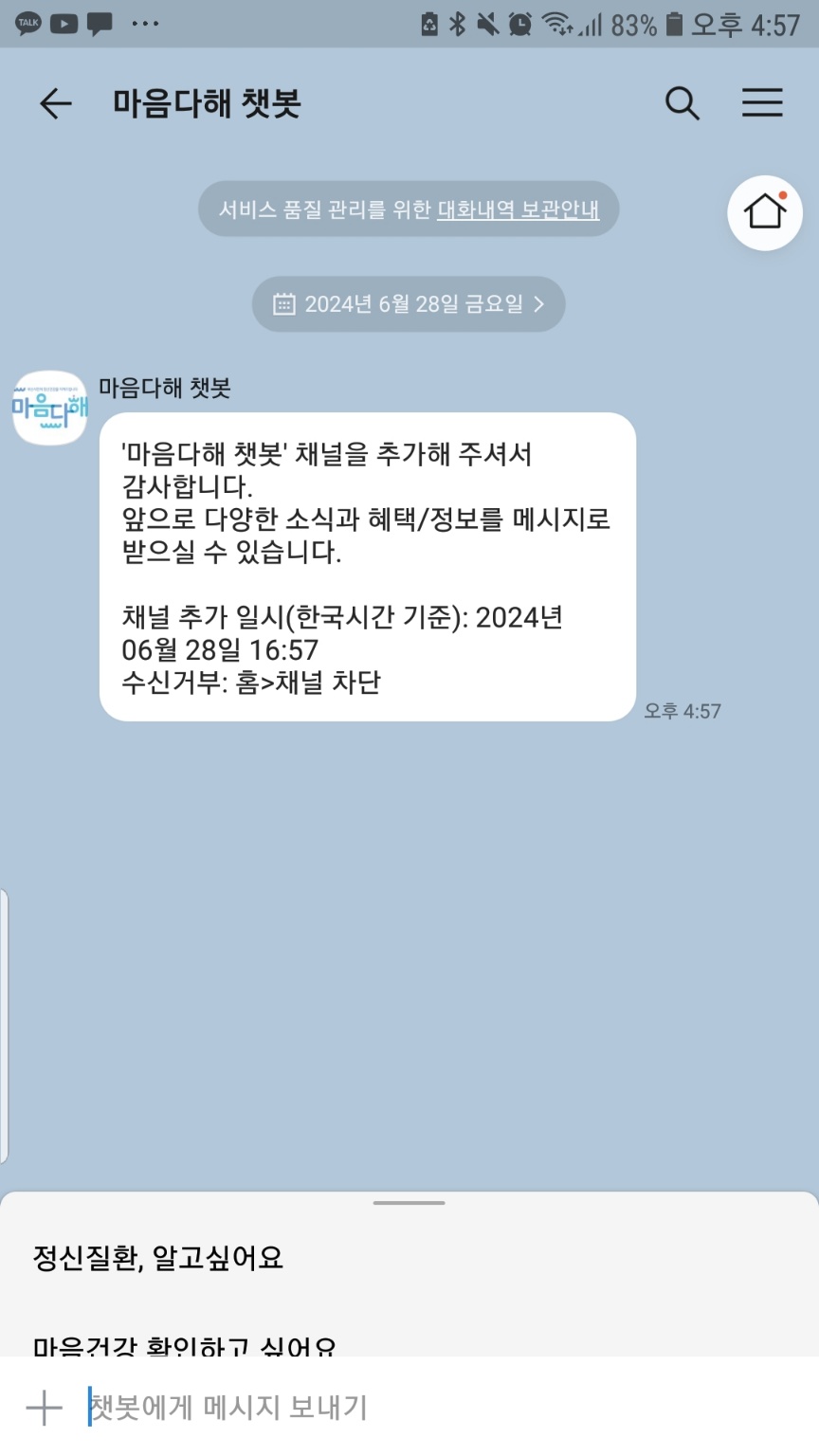Open the plus attachment menu
Image resolution: width=819 pixels, height=1456 pixels.
click(x=44, y=1408)
